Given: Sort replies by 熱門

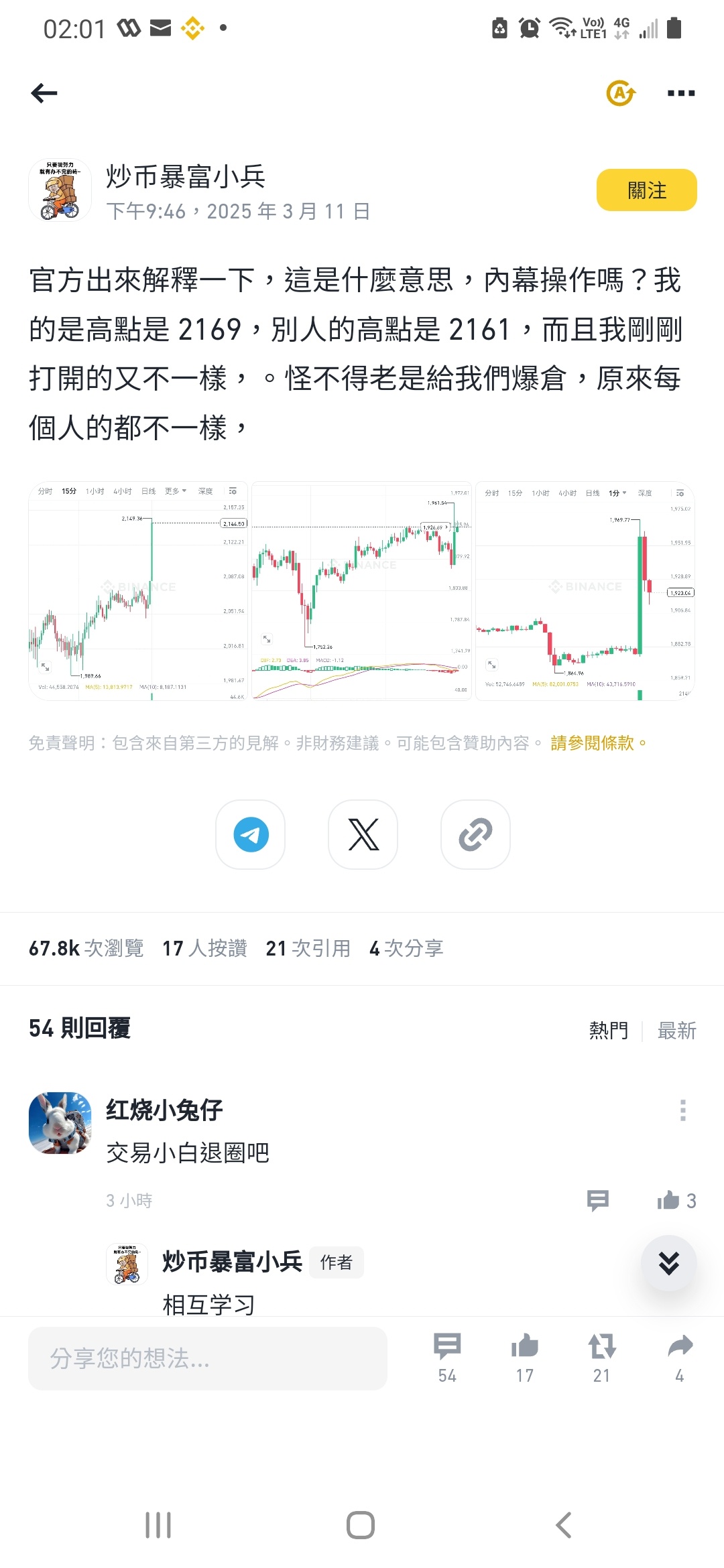Looking at the screenshot, I should [608, 1030].
